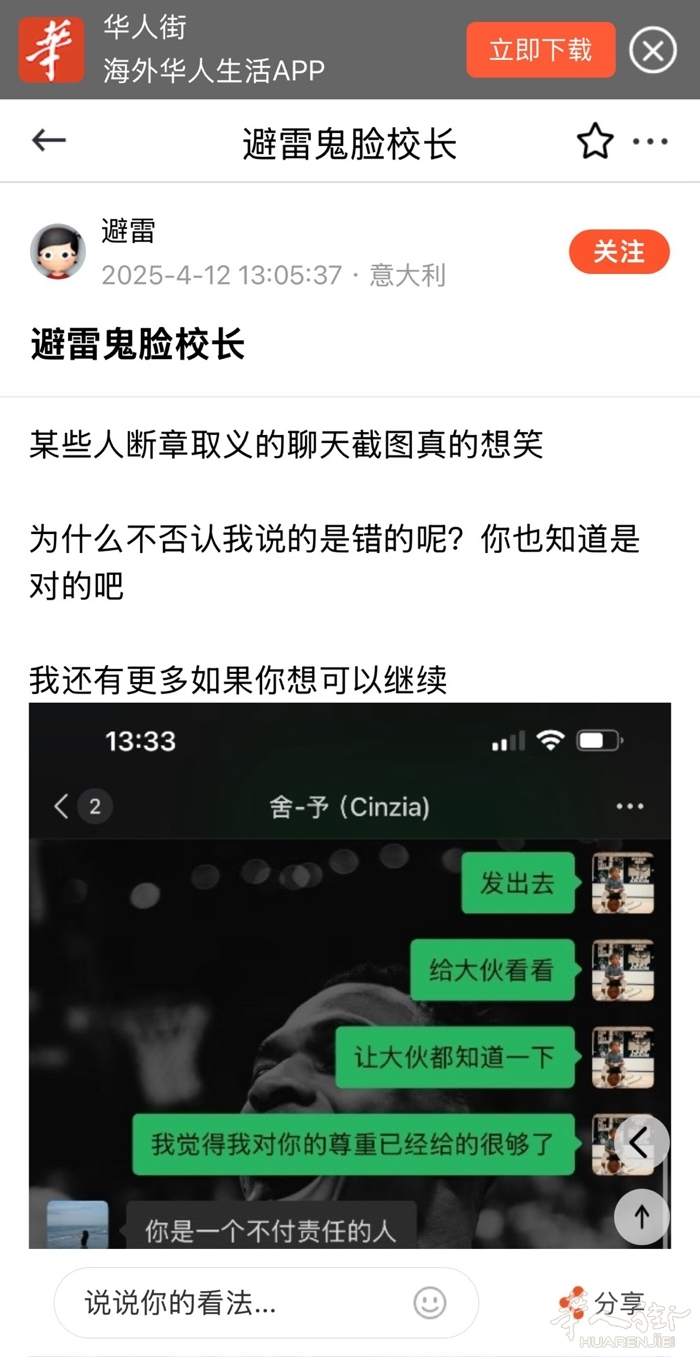The height and width of the screenshot is (1357, 700).
Task: Open the author 避雷's profile avatar
Action: click(58, 252)
